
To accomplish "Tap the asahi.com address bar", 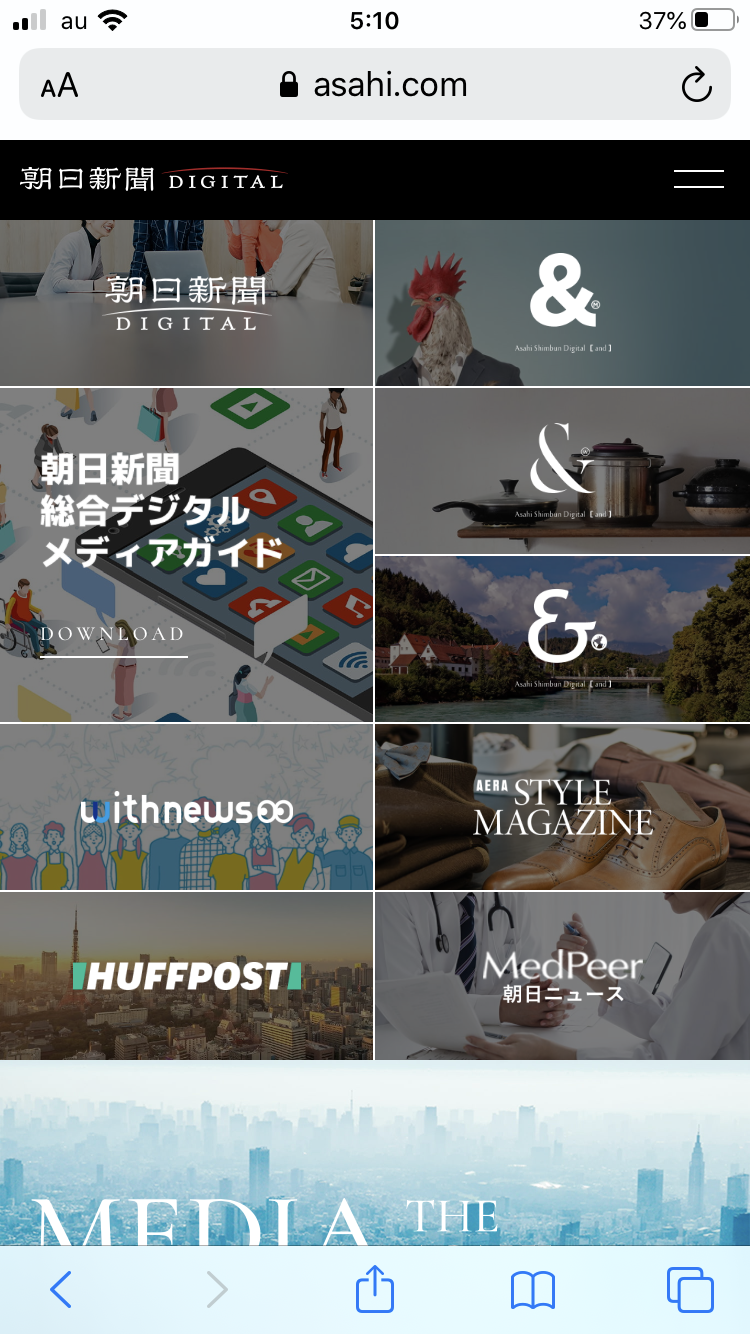I will click(374, 85).
